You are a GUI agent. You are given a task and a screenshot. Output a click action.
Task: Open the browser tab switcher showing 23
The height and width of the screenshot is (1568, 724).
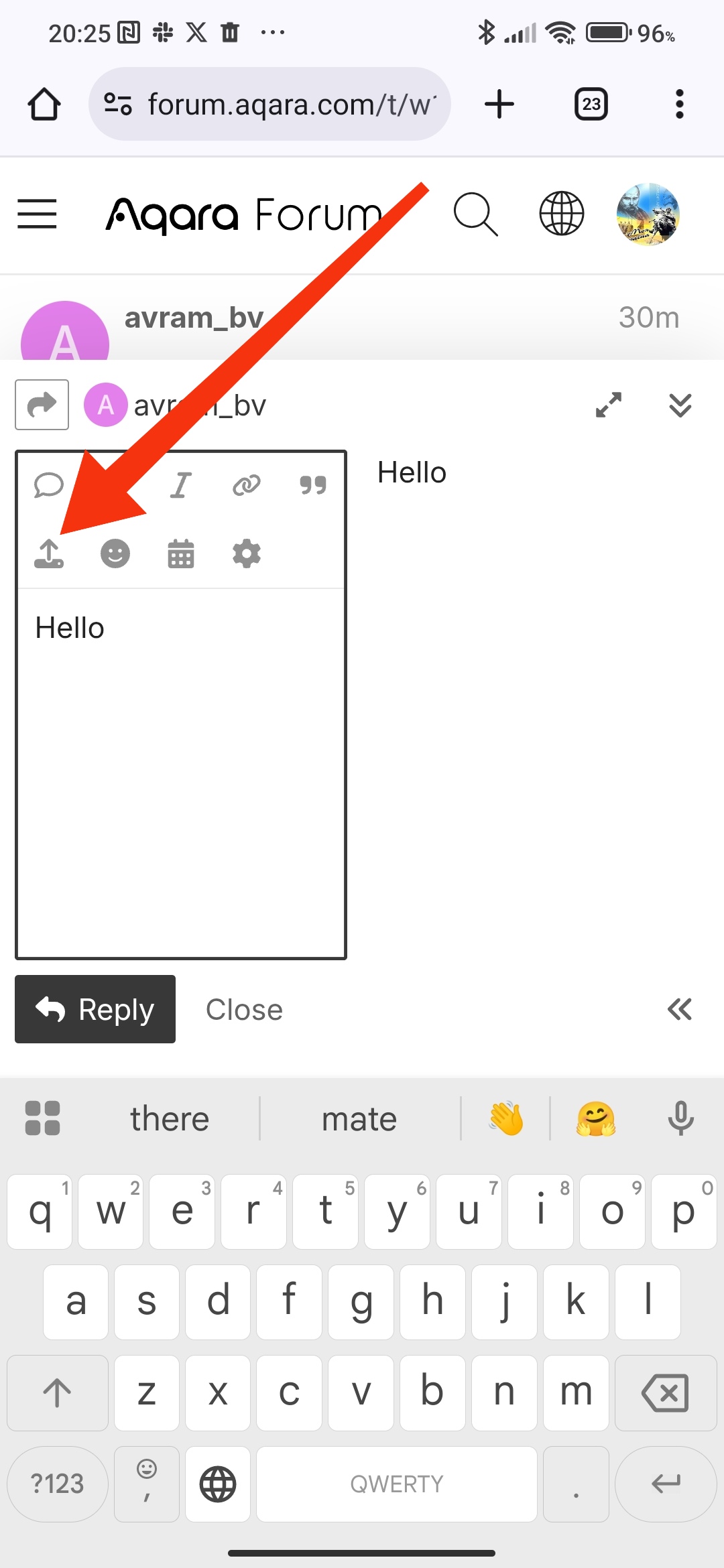pos(591,105)
